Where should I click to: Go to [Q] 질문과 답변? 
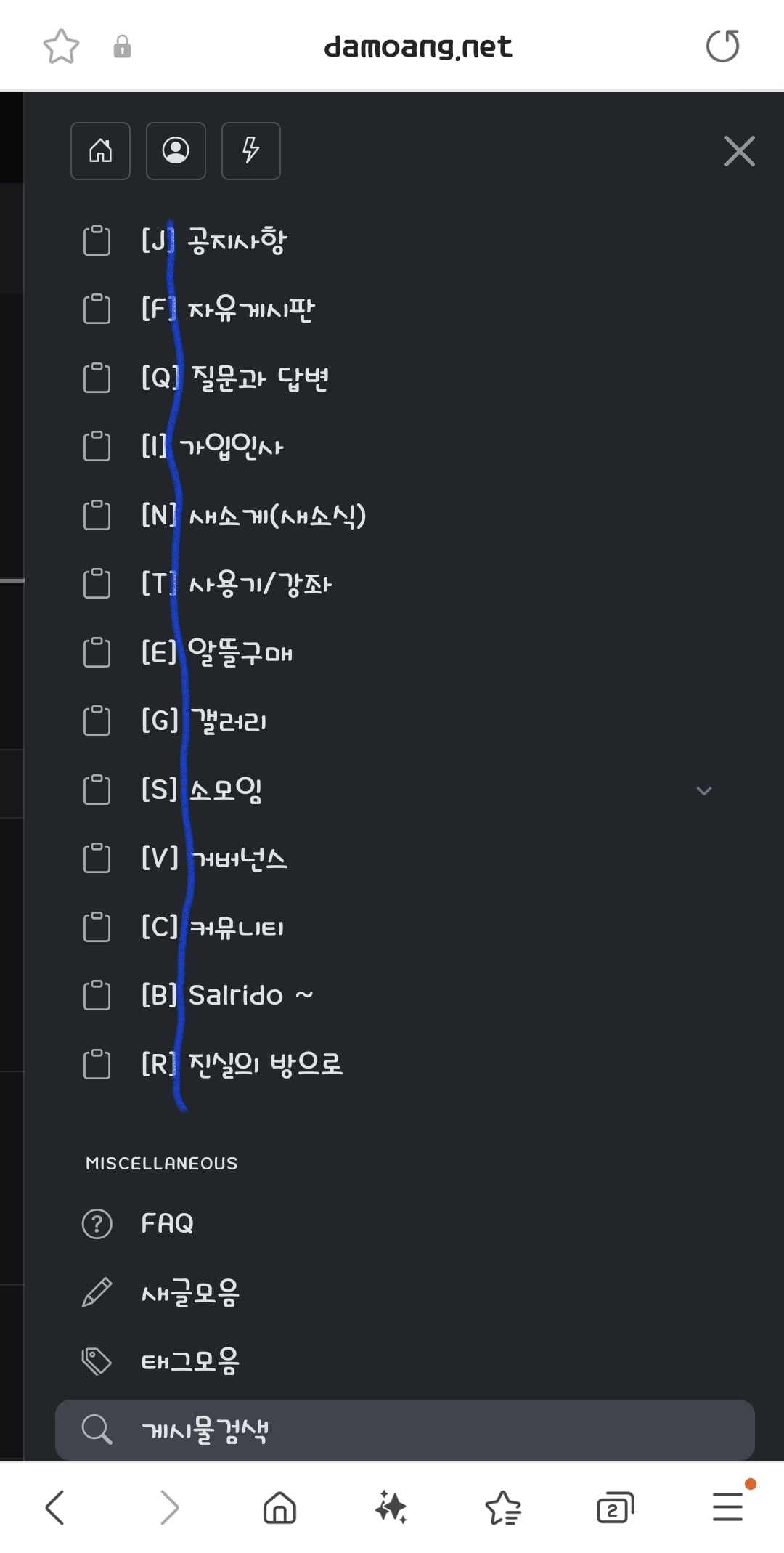coord(206,378)
